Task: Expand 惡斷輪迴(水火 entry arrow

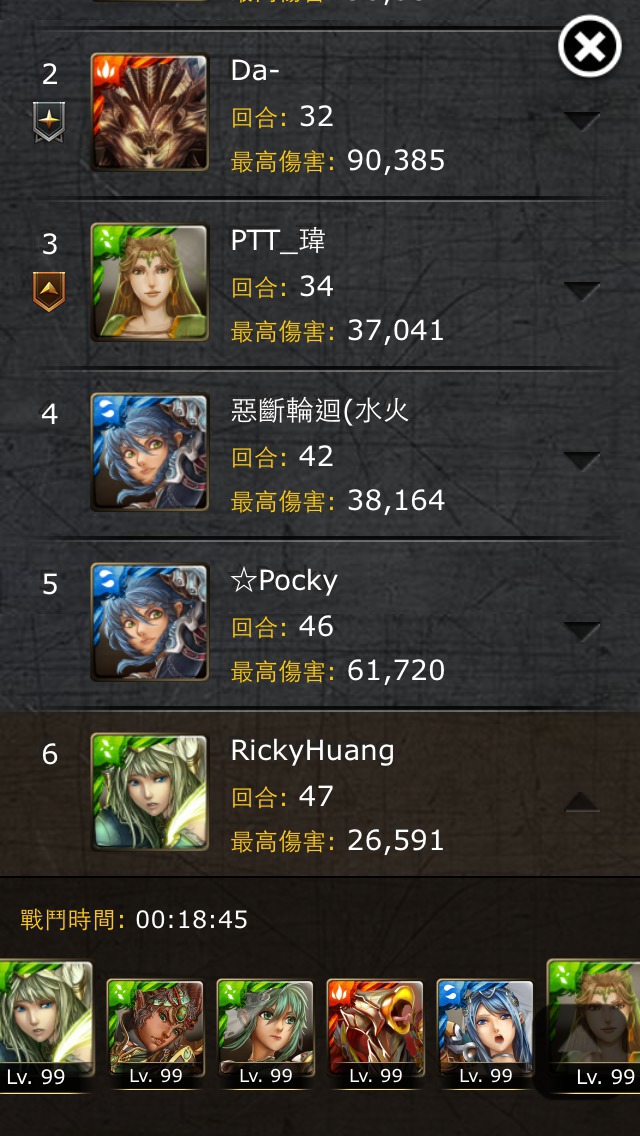Action: click(581, 462)
